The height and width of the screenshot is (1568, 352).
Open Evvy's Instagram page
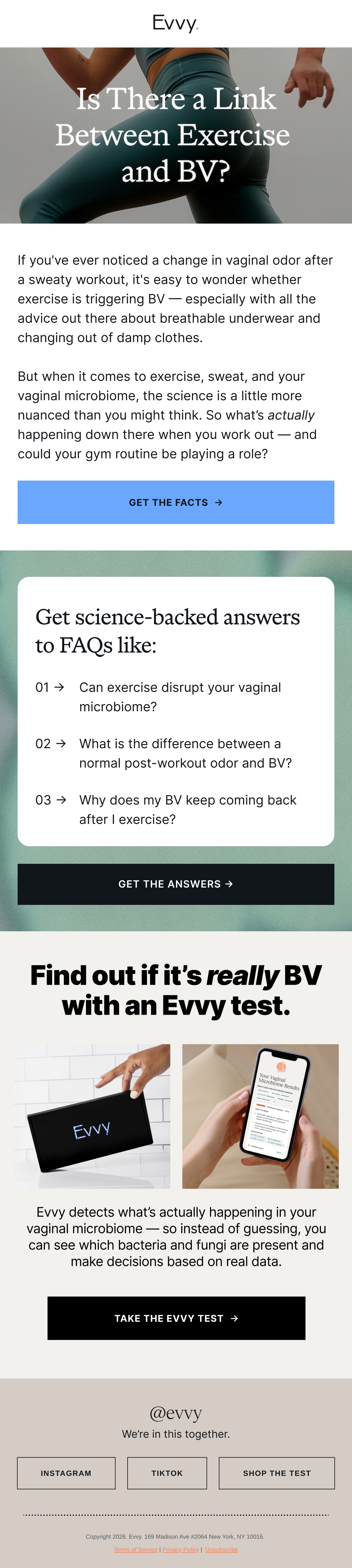point(66,1472)
